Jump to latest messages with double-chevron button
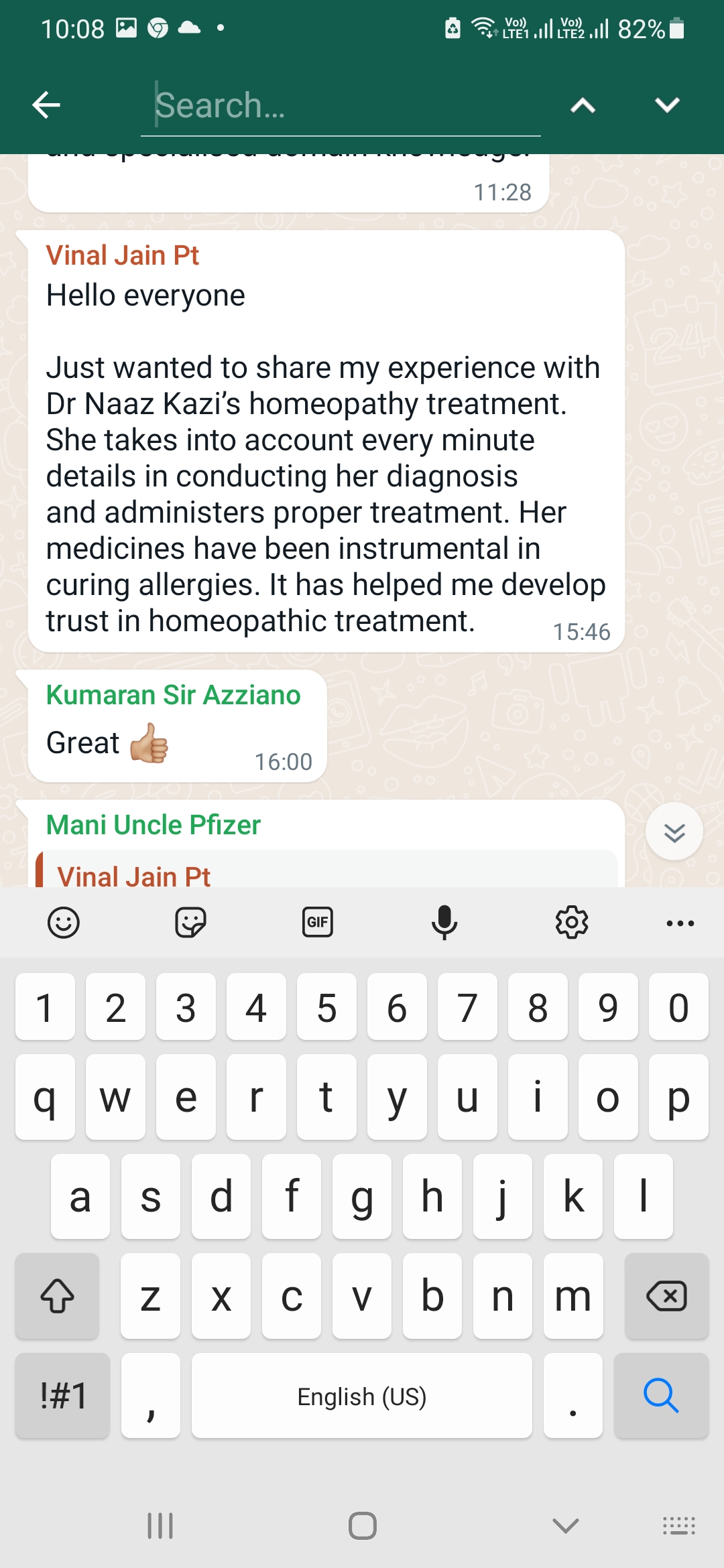The image size is (724, 1568). coord(674,832)
